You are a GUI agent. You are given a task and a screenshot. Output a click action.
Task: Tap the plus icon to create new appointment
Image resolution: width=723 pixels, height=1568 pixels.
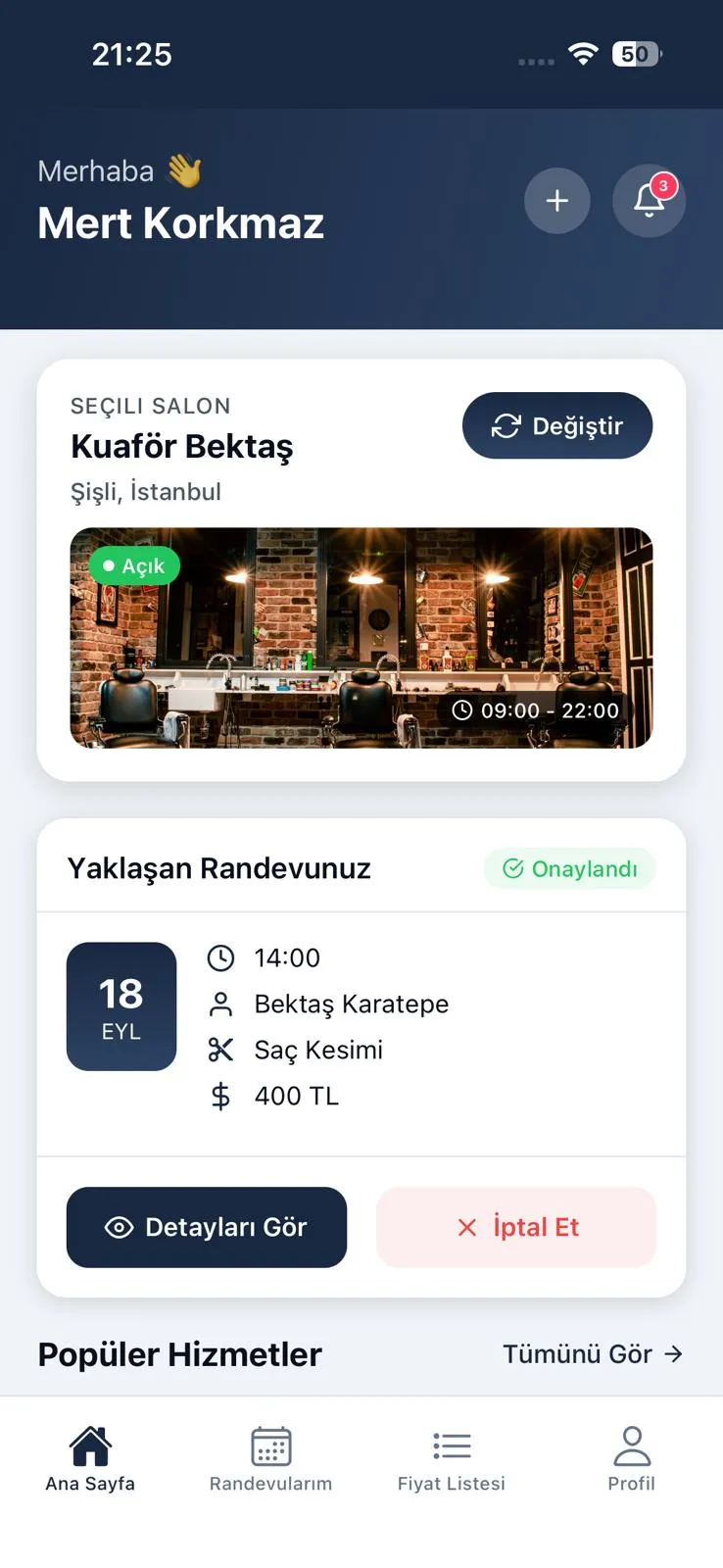point(556,200)
